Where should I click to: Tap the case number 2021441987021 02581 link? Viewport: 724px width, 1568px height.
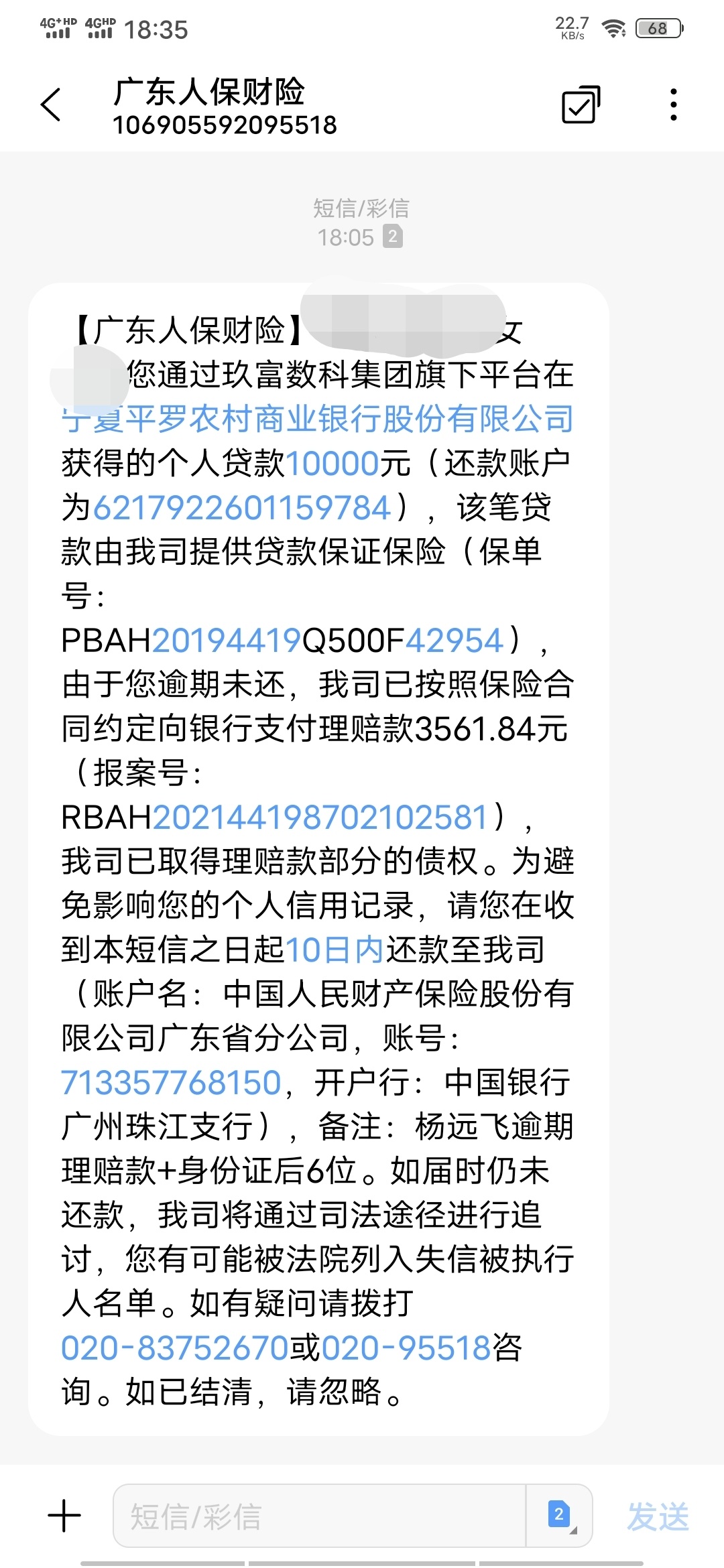point(320,817)
